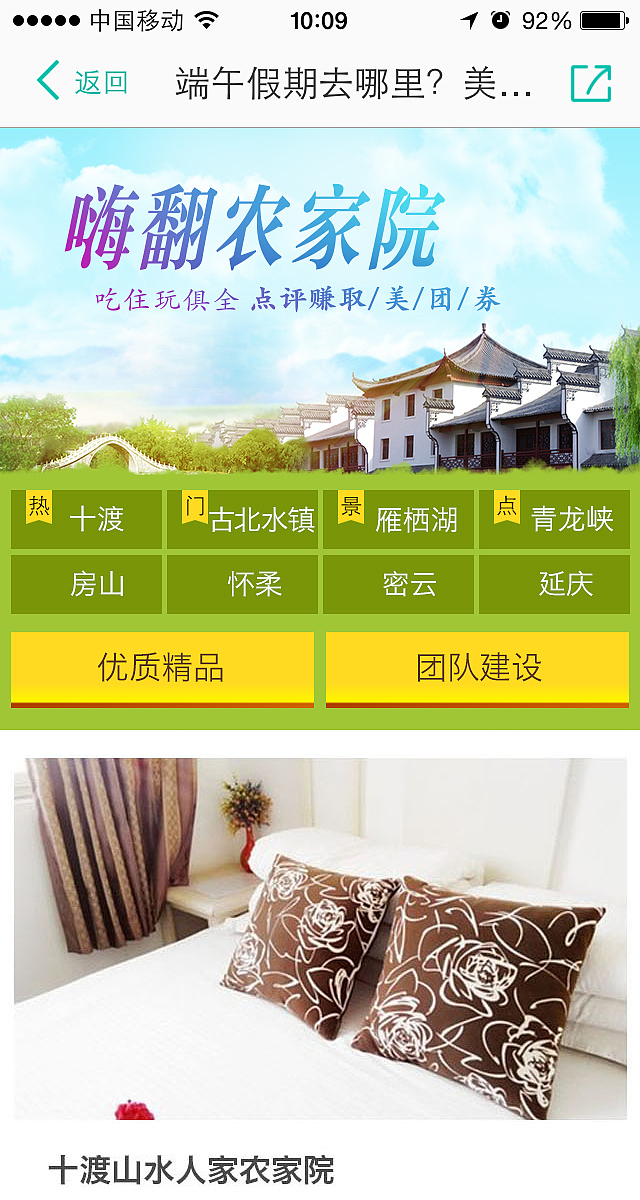Screen dimensions: 640x1200
Task: Choose the 古北水镇 destination
Action: [242, 519]
